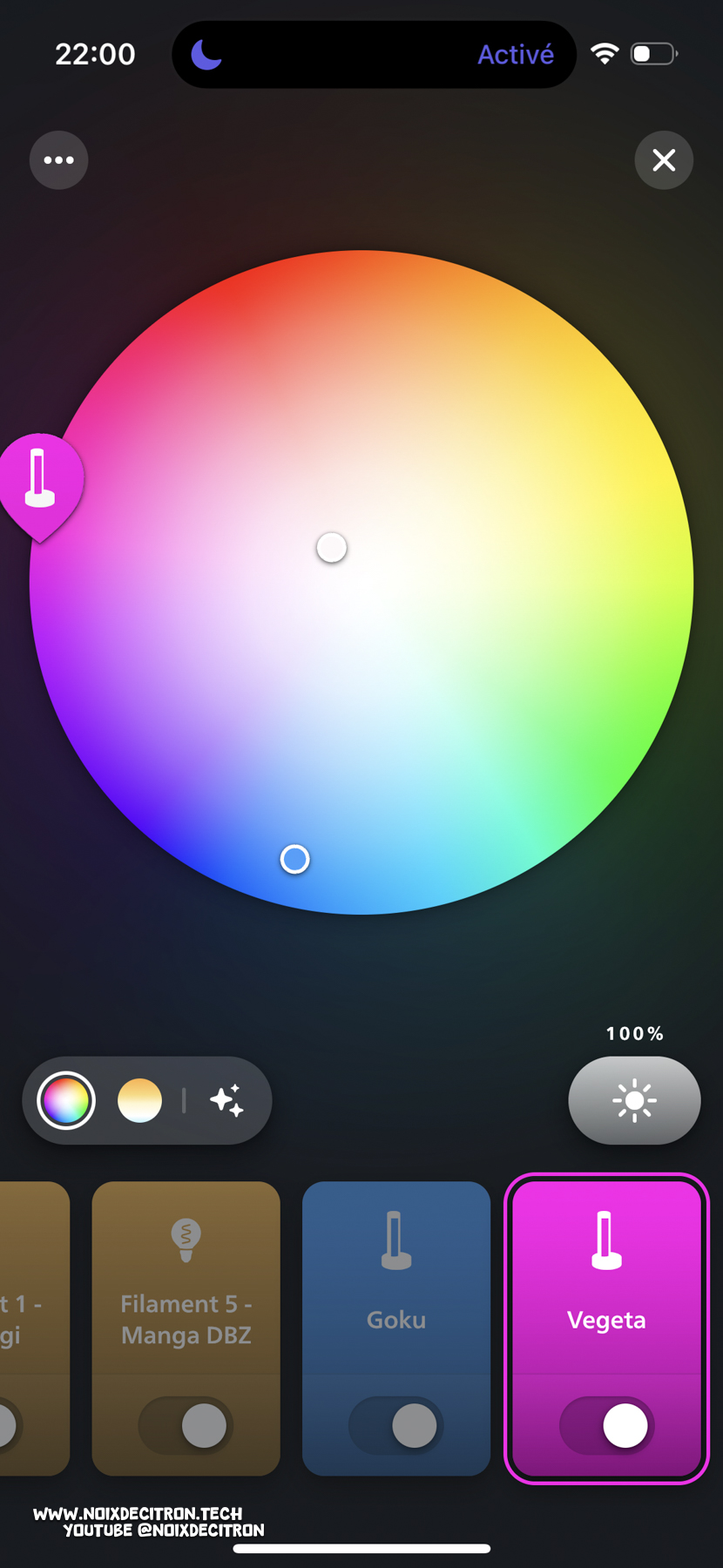Screen dimensions: 723x1568
Task: Tap the white dot near the wheel center
Action: tap(331, 548)
